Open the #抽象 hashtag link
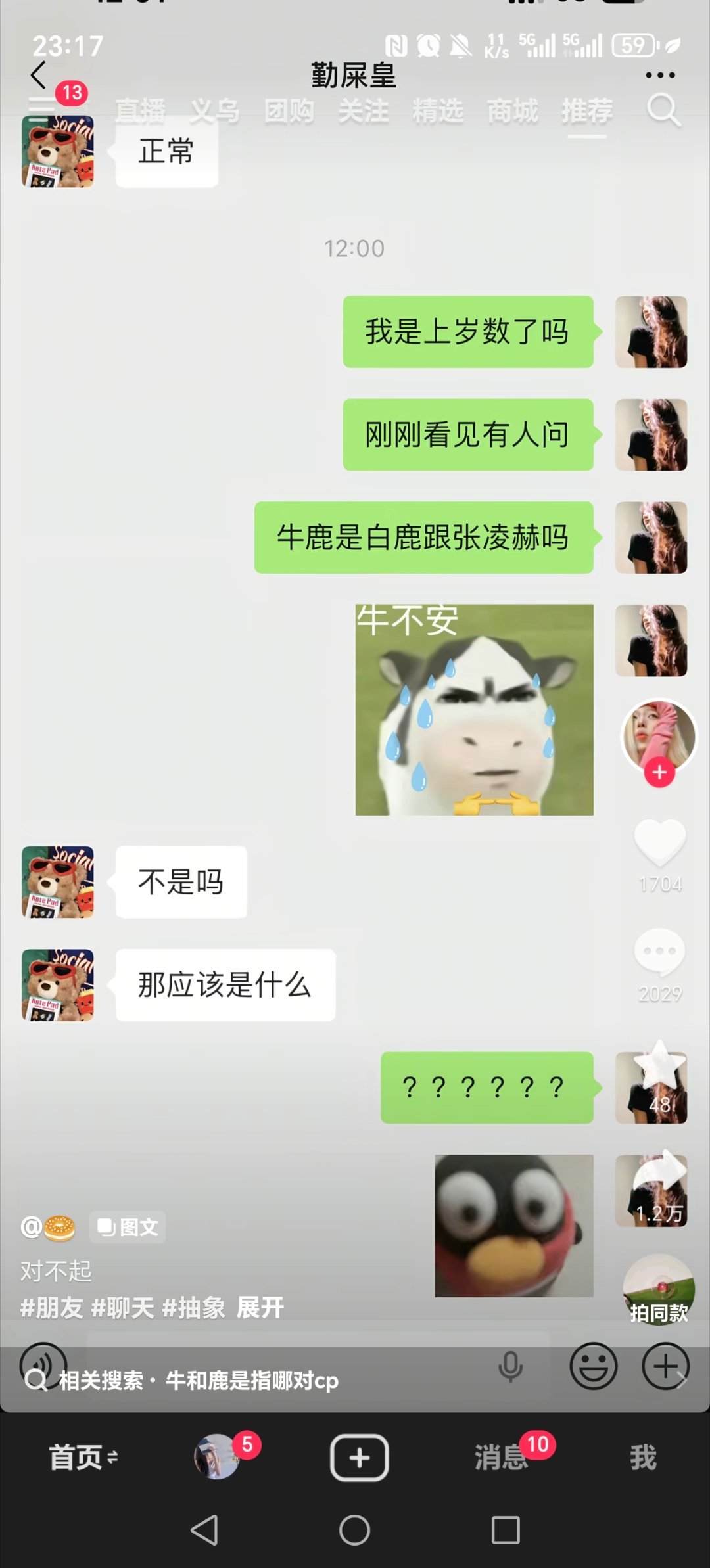The height and width of the screenshot is (1568, 710). click(196, 1308)
